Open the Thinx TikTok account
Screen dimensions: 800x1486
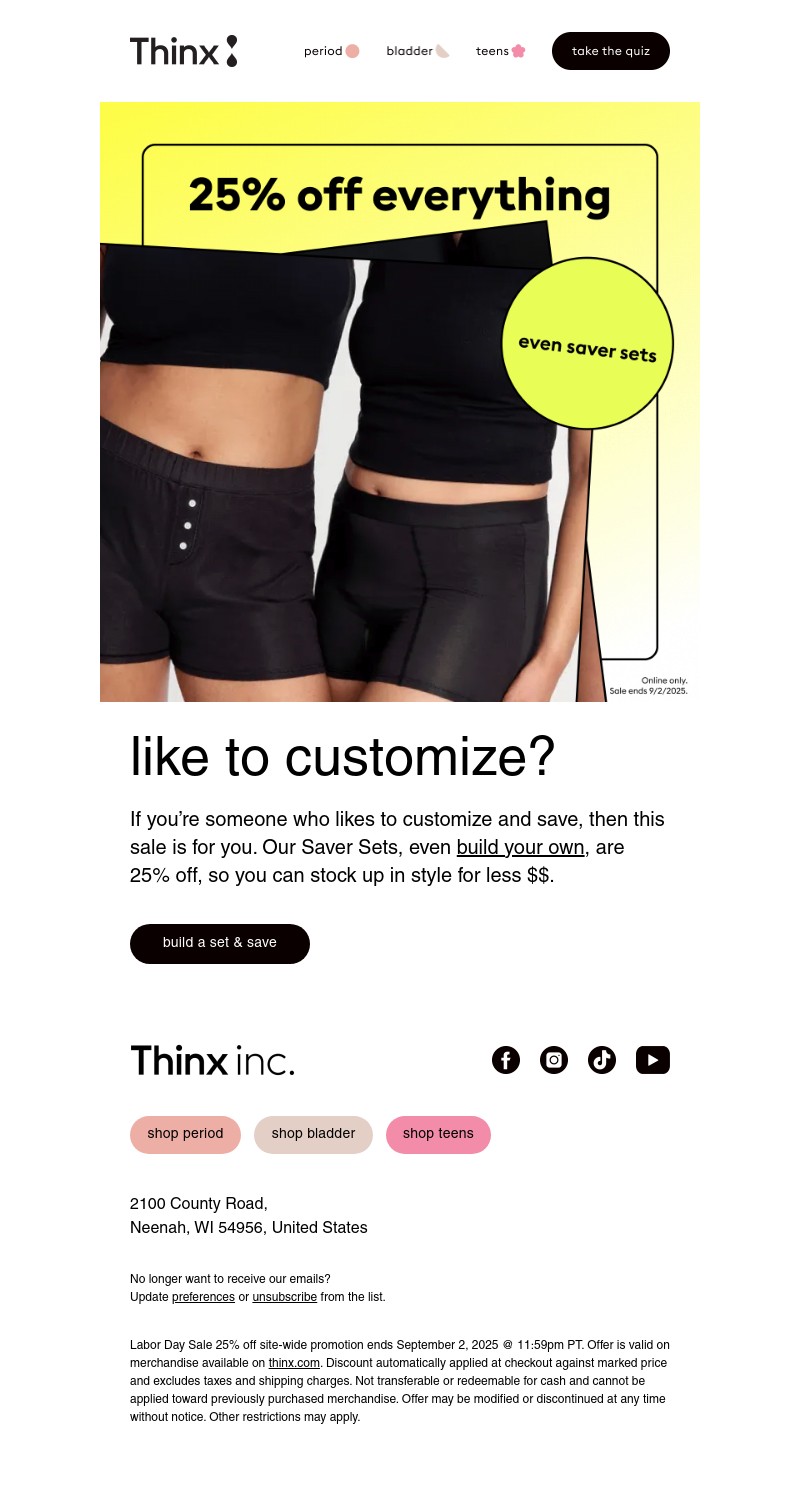(x=602, y=1060)
